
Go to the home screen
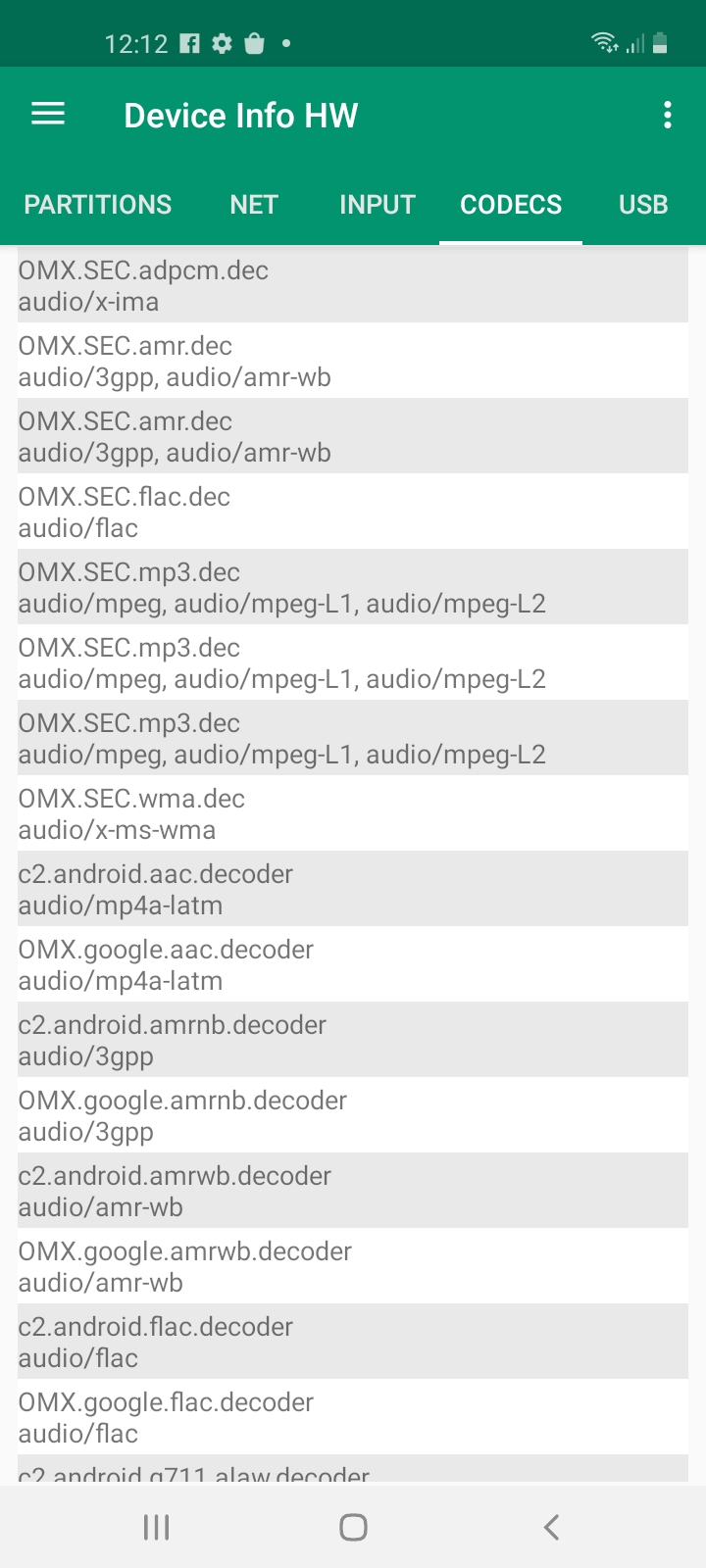[353, 1526]
